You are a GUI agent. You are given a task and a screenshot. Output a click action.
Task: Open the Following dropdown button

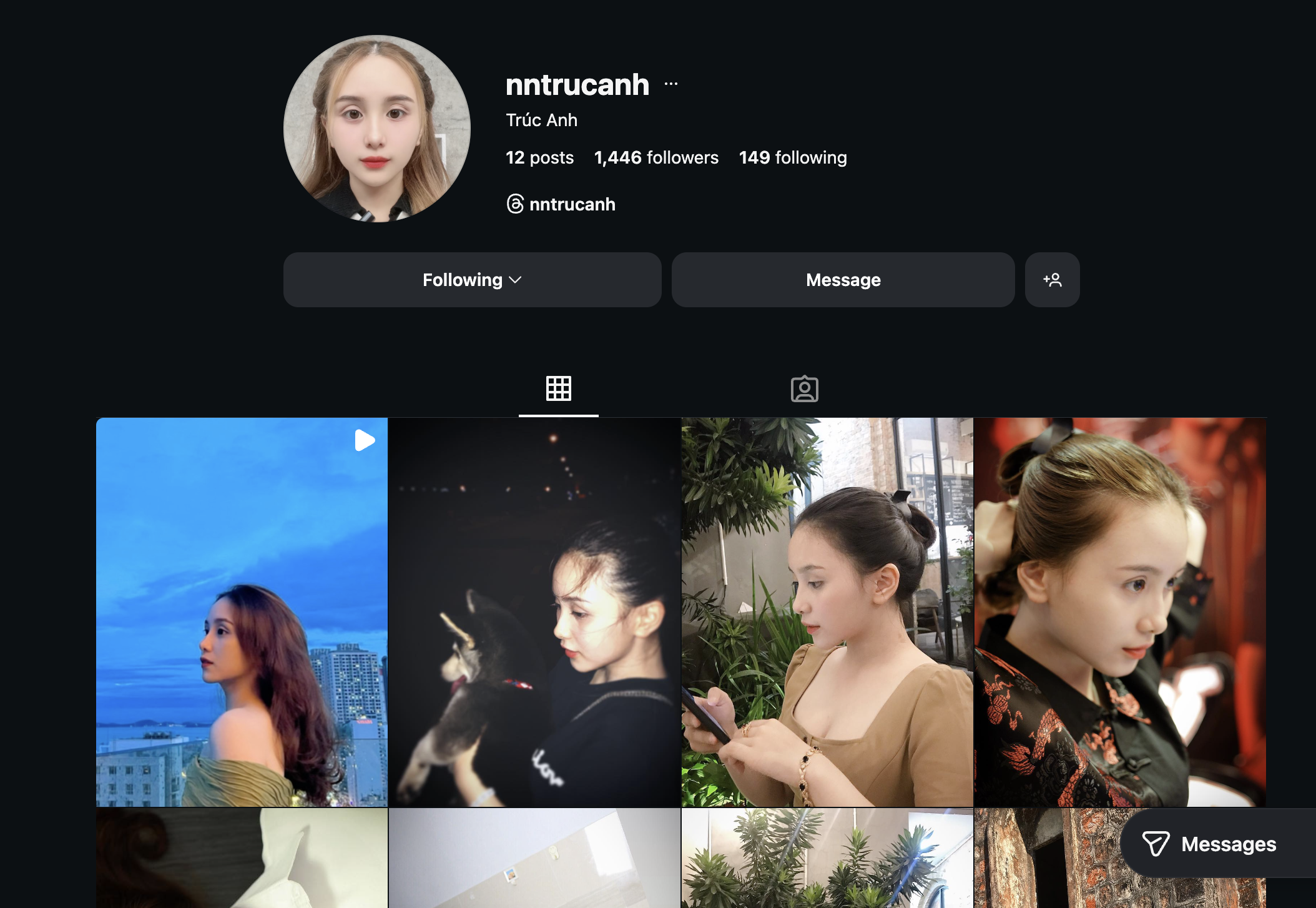[x=472, y=280]
